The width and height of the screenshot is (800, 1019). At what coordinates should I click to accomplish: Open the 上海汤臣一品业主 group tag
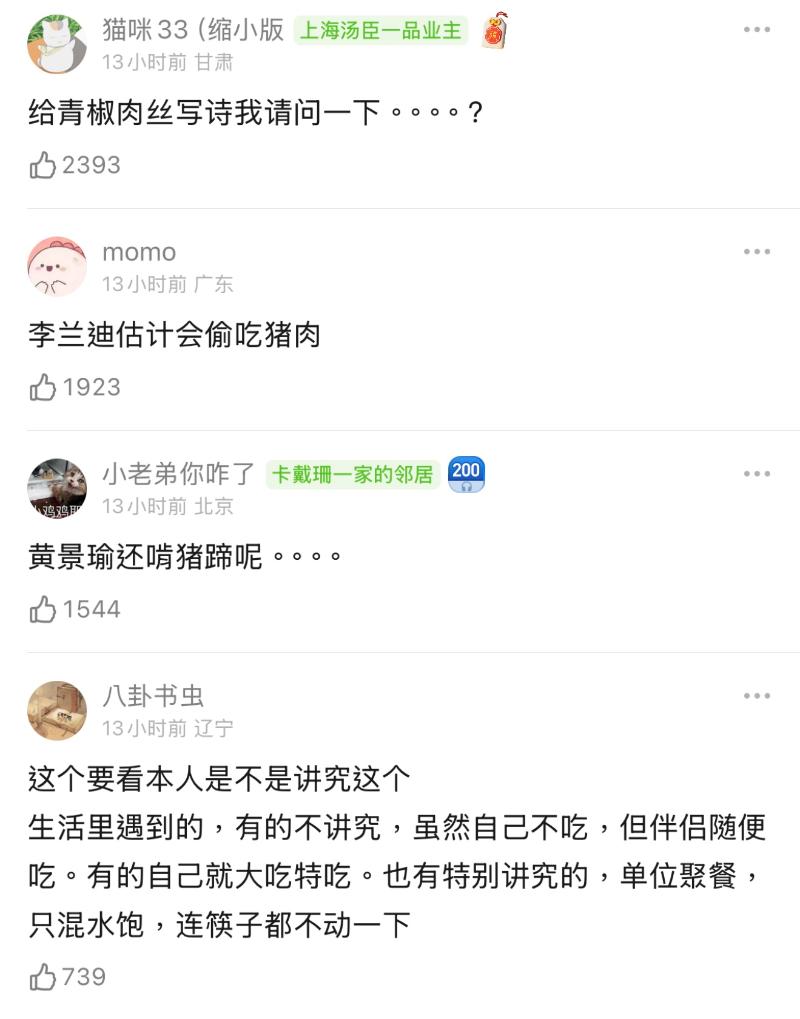pos(381,30)
